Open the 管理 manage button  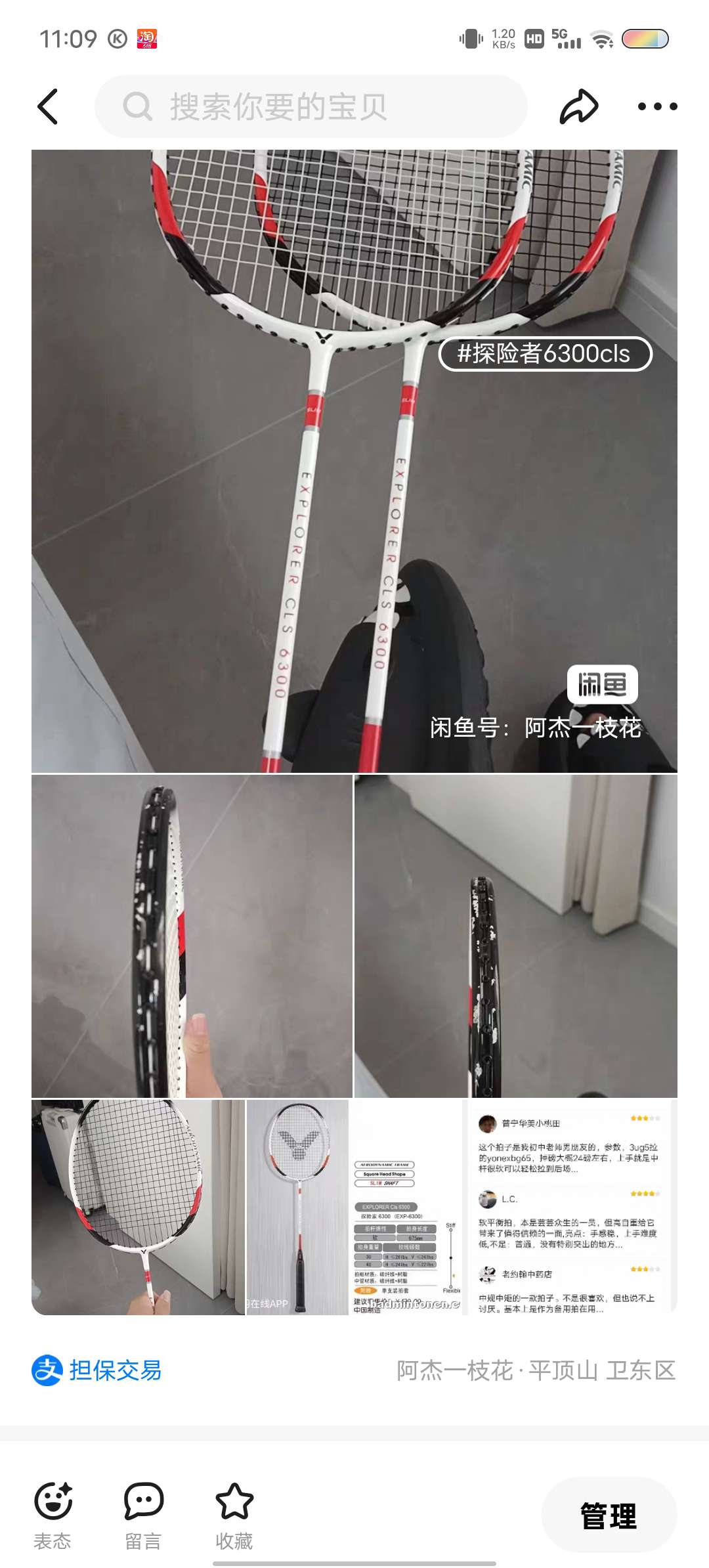point(609,1515)
